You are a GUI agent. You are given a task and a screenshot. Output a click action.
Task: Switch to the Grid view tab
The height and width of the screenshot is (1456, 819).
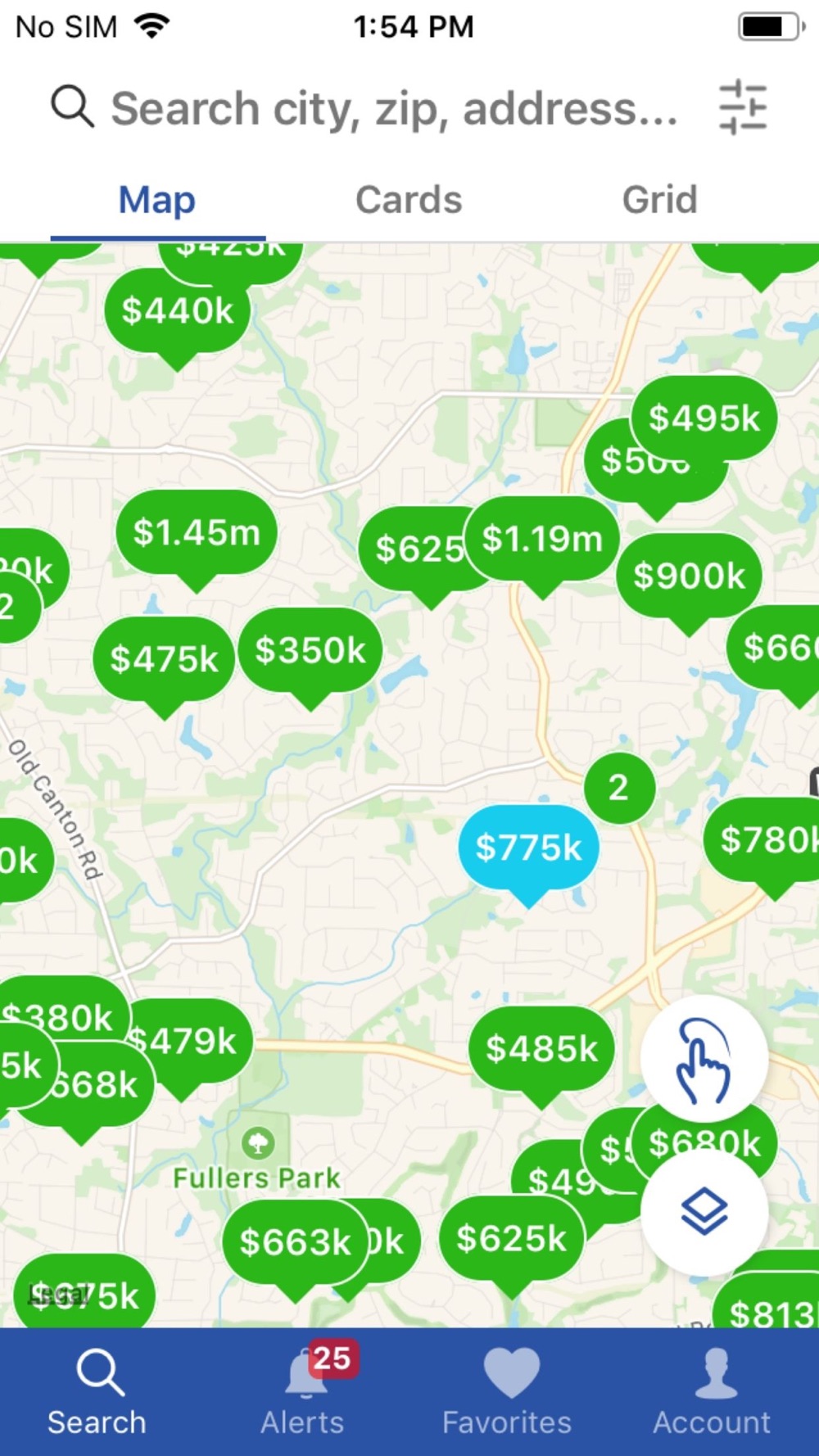(x=659, y=200)
